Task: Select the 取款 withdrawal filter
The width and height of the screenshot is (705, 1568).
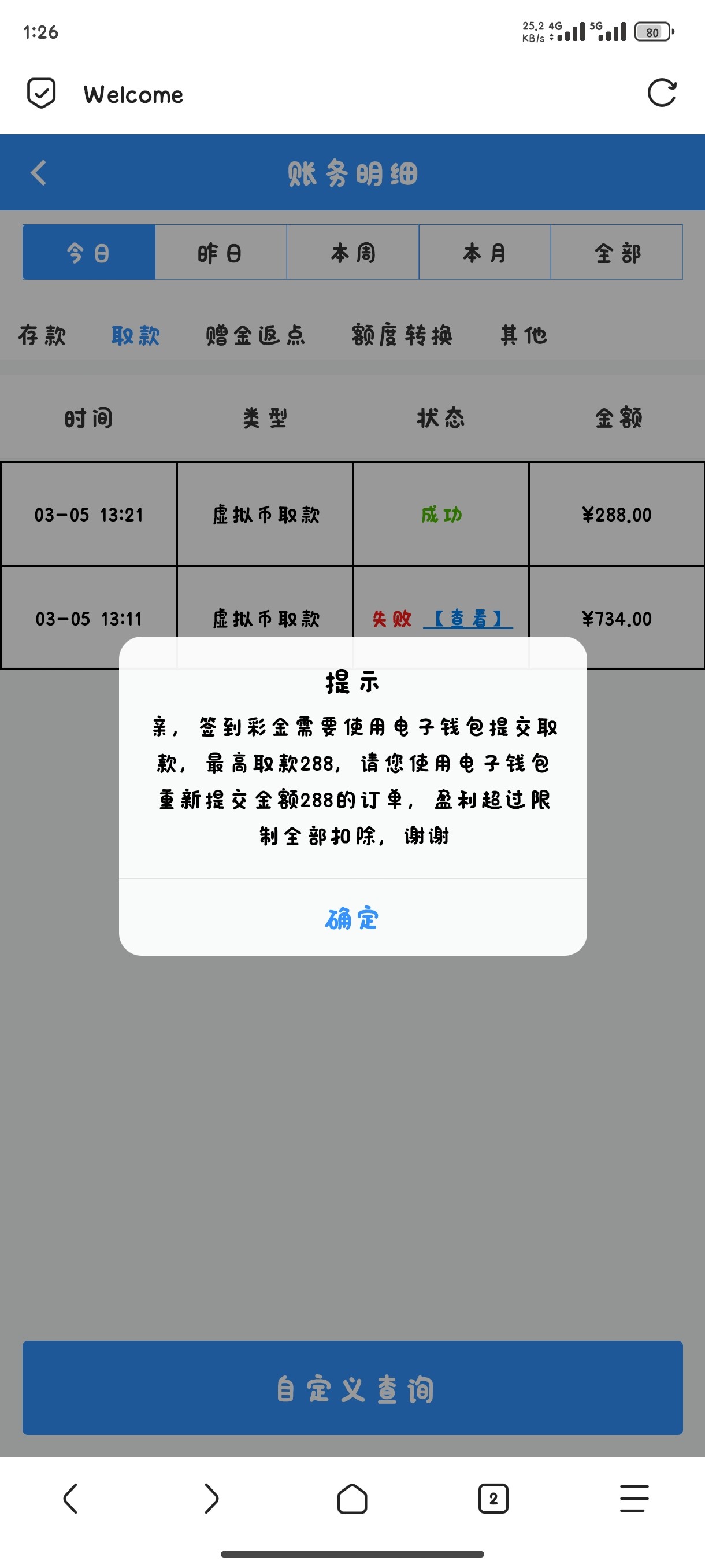Action: click(135, 335)
